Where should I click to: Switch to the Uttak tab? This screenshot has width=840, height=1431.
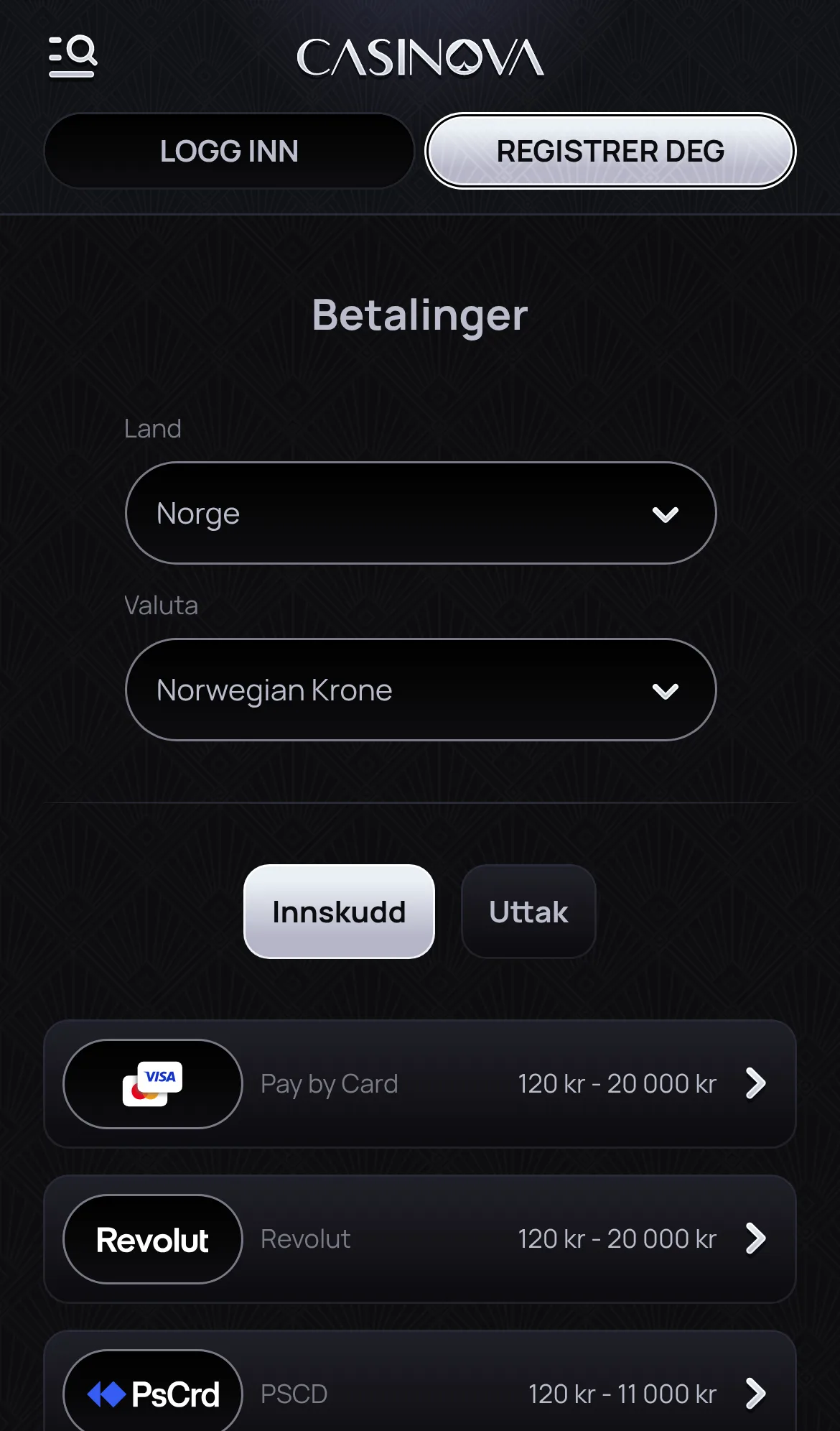click(528, 912)
